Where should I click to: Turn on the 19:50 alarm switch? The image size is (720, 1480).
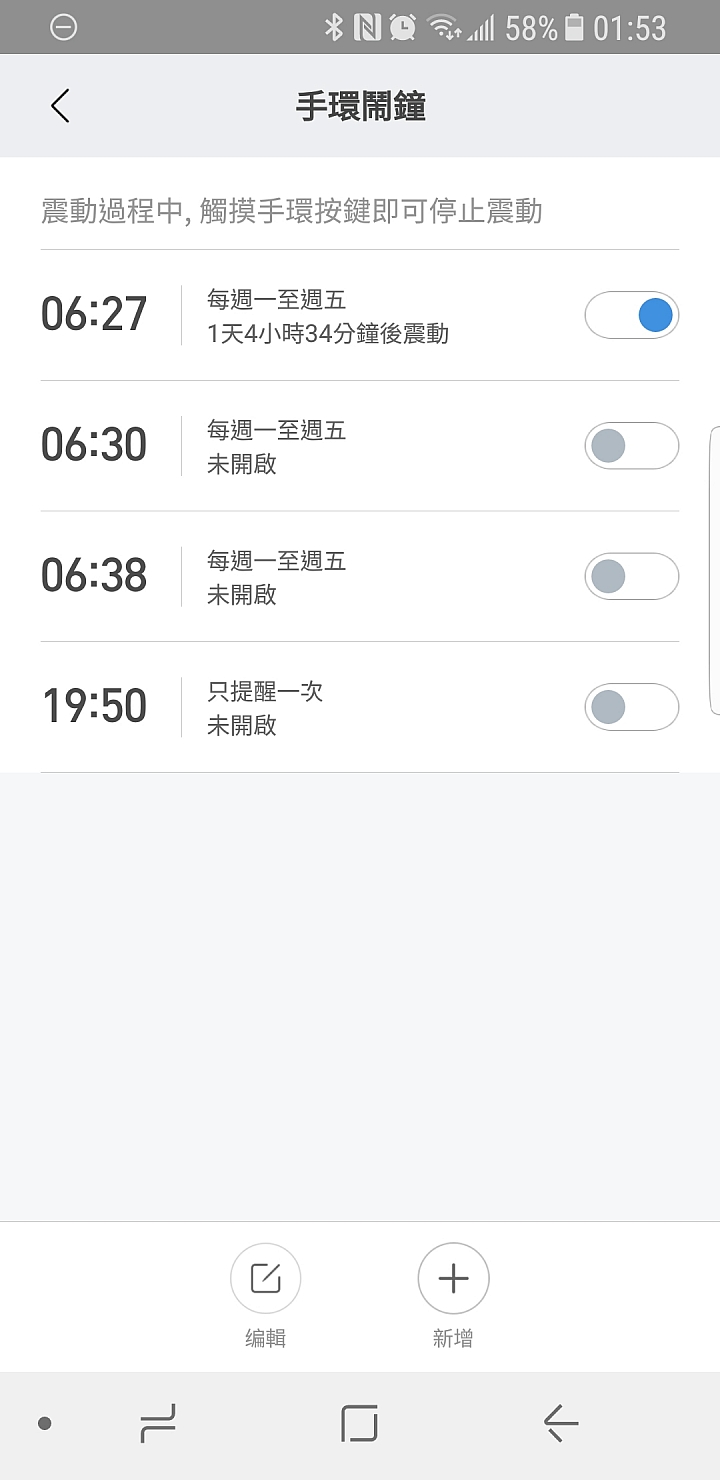632,707
